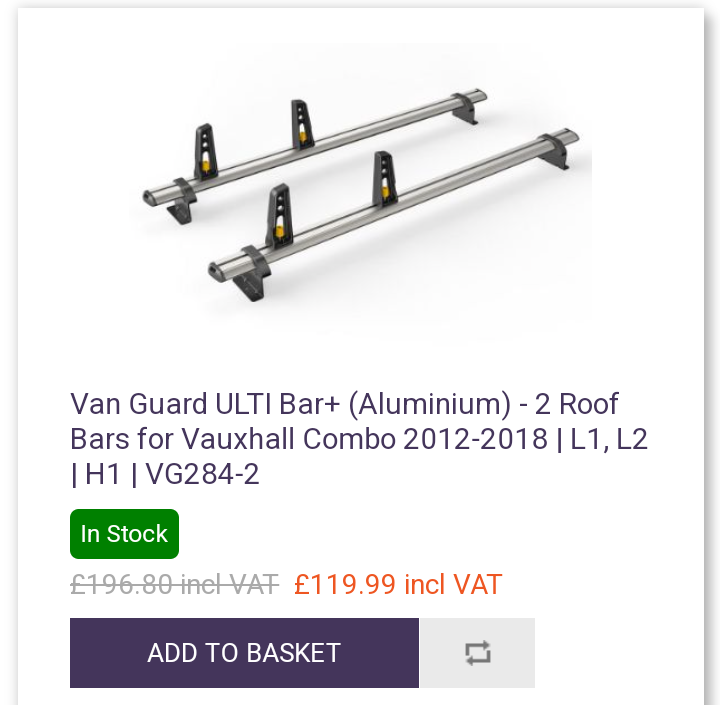The image size is (720, 705).
Task: Add the Van Guard roof bars to basket
Action: click(x=244, y=653)
